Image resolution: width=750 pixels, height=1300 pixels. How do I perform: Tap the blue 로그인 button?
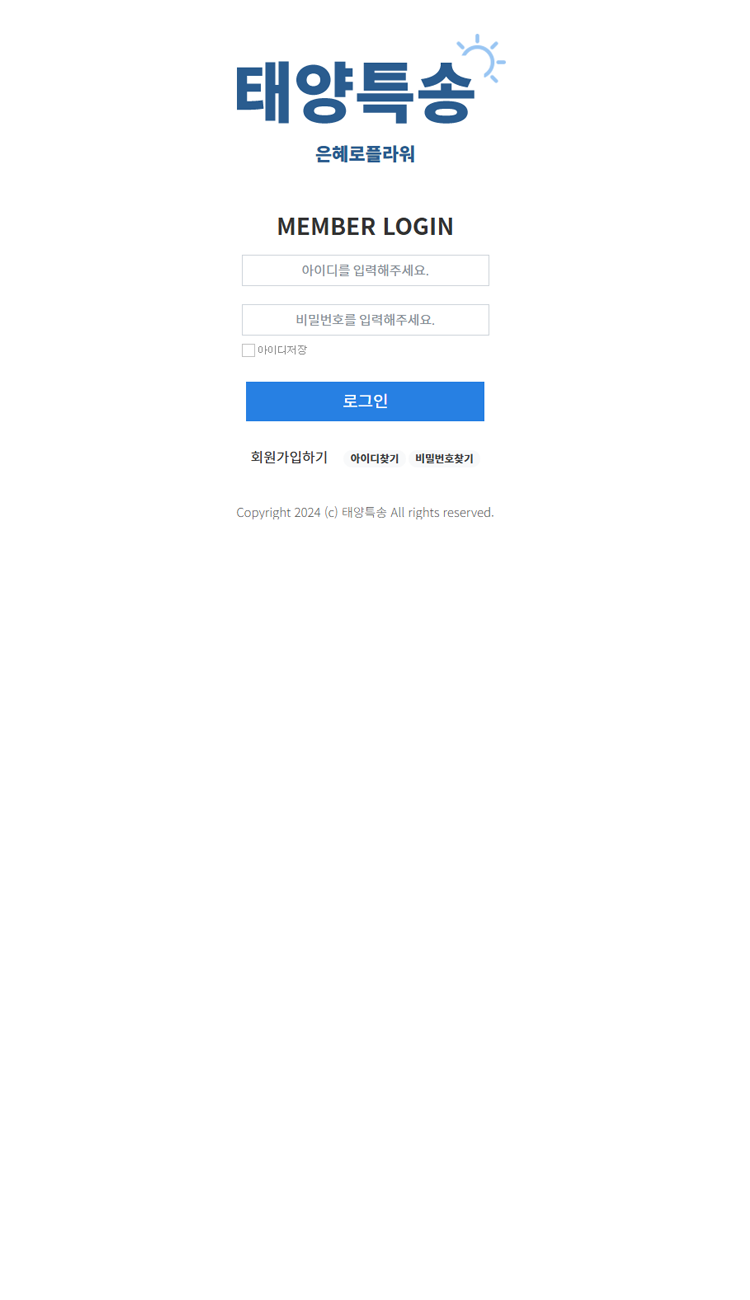[x=365, y=401]
